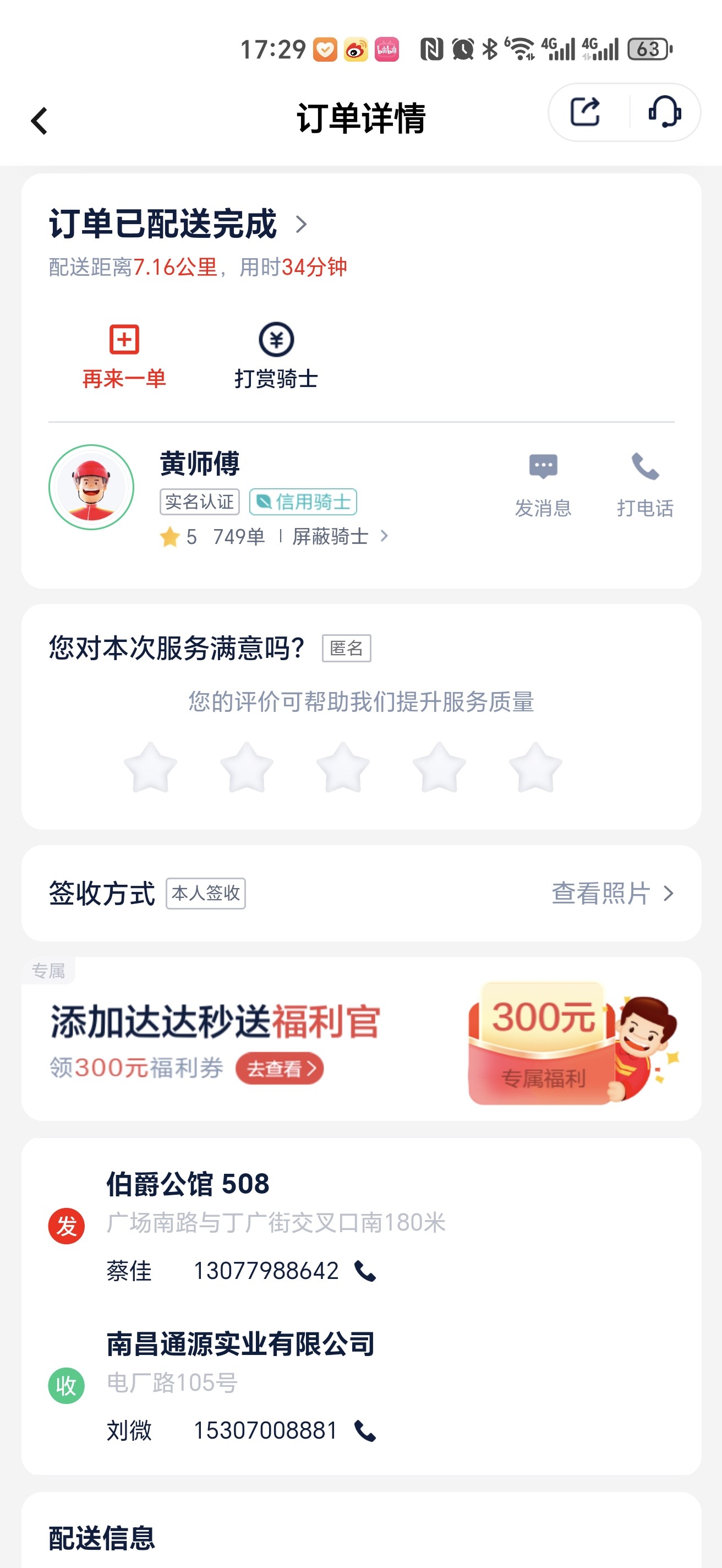Open 屏蔽骑士 to block rider
The width and height of the screenshot is (722, 1568).
(x=340, y=536)
